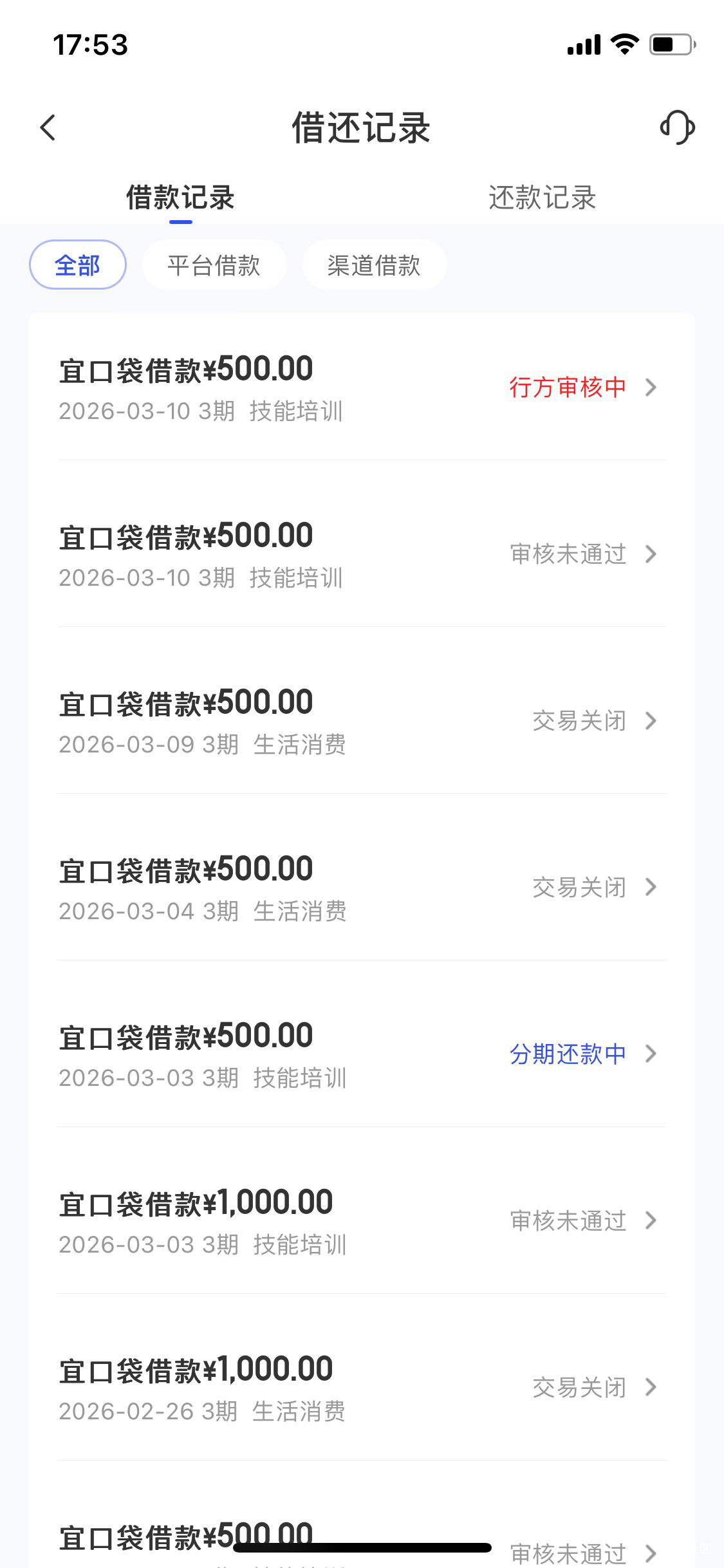Open the 2026-02-26 ¥1,000.00 loan
The height and width of the screenshot is (1568, 724).
[360, 1388]
